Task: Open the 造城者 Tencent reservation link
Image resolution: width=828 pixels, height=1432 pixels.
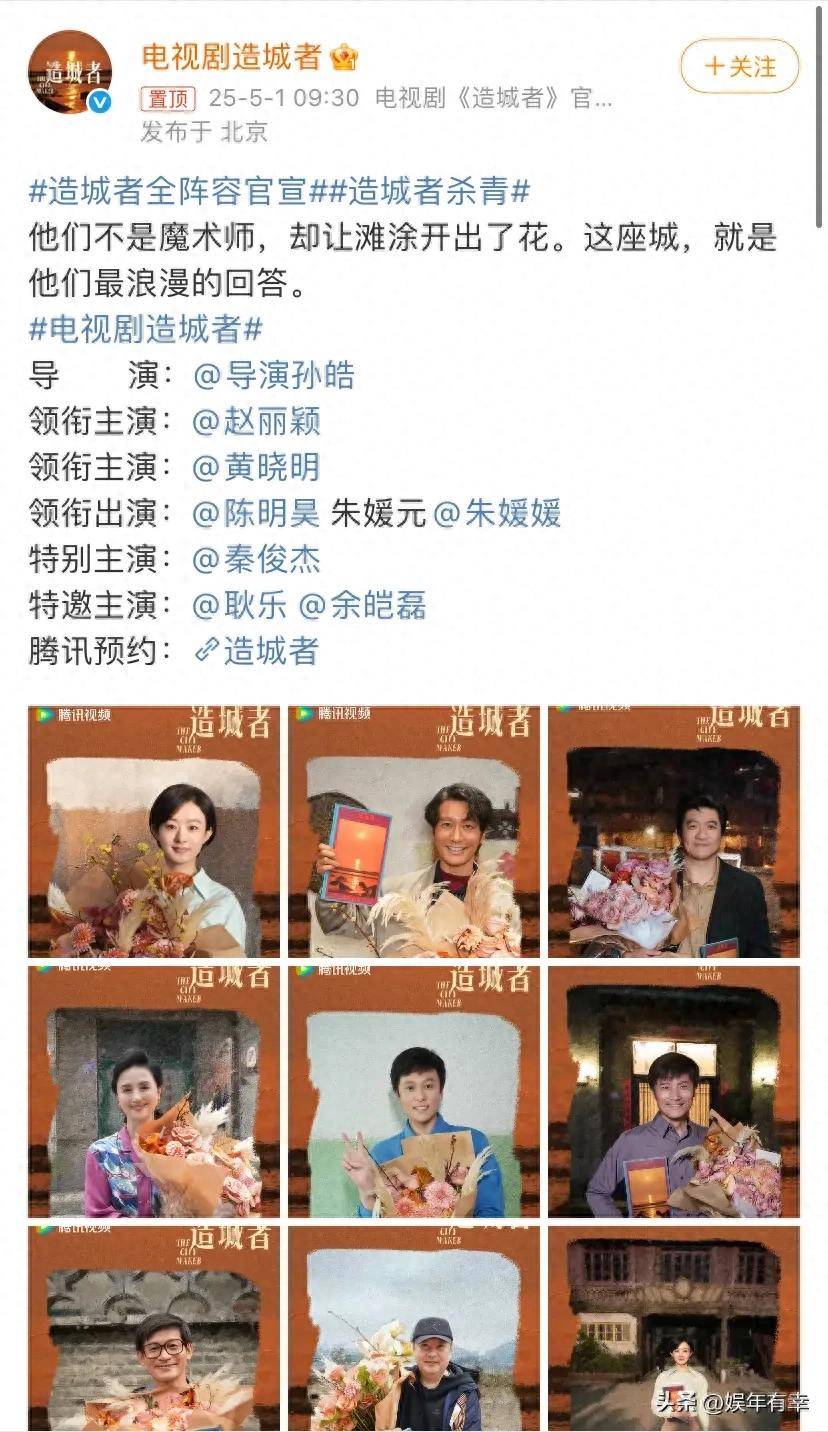Action: [256, 651]
